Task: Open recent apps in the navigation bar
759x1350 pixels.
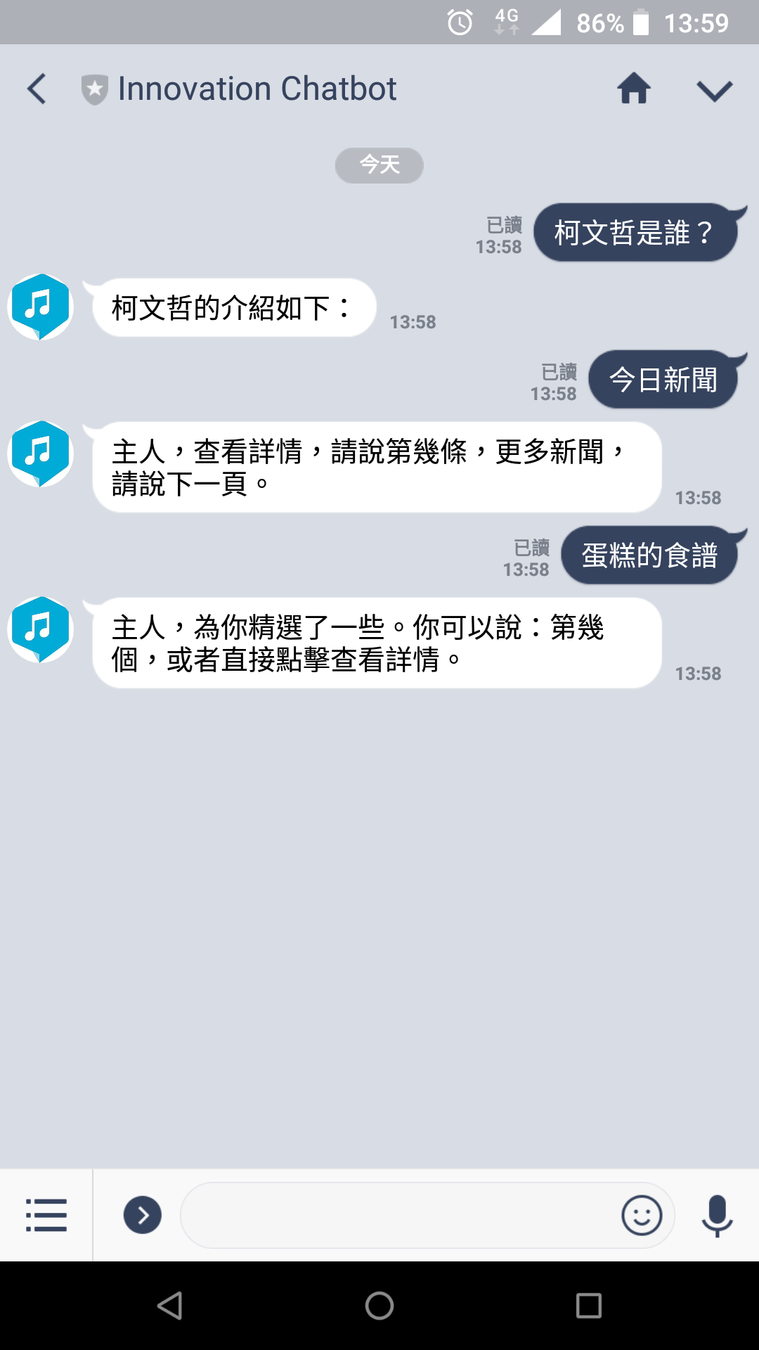Action: (x=589, y=1305)
